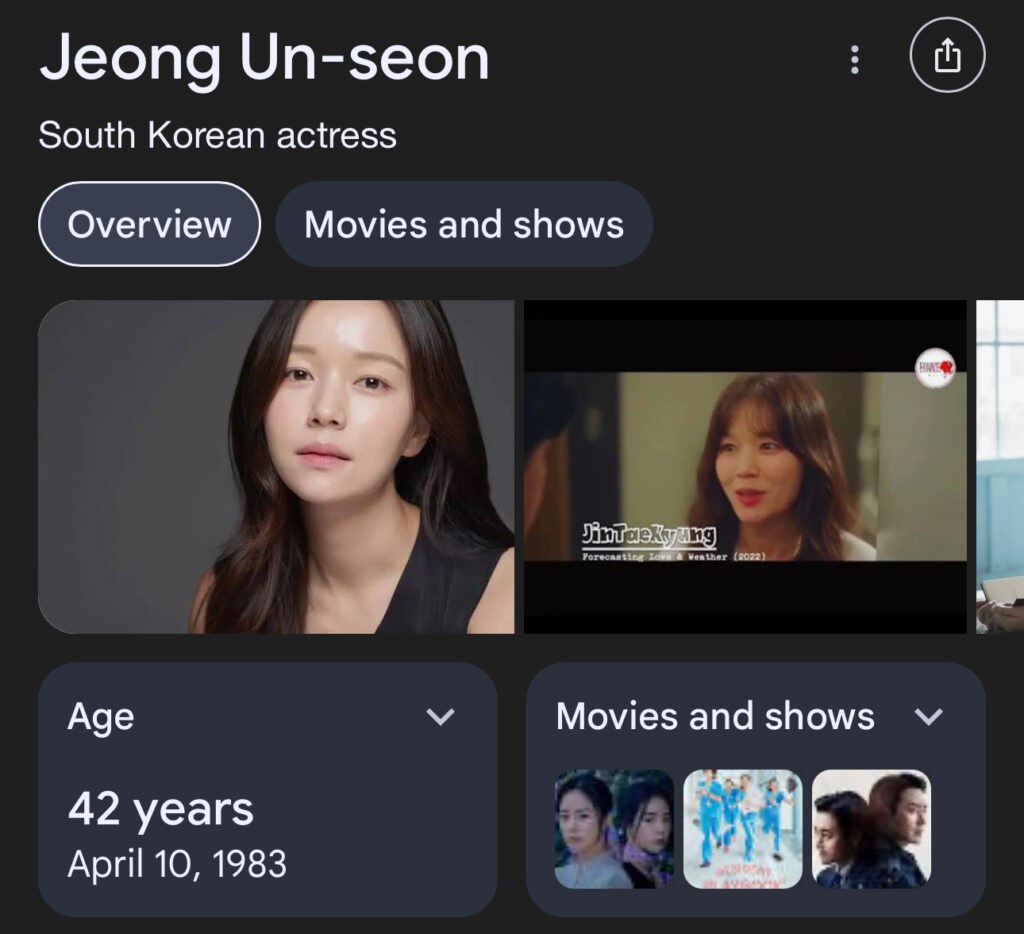Share this knowledge panel

pyautogui.click(x=947, y=57)
